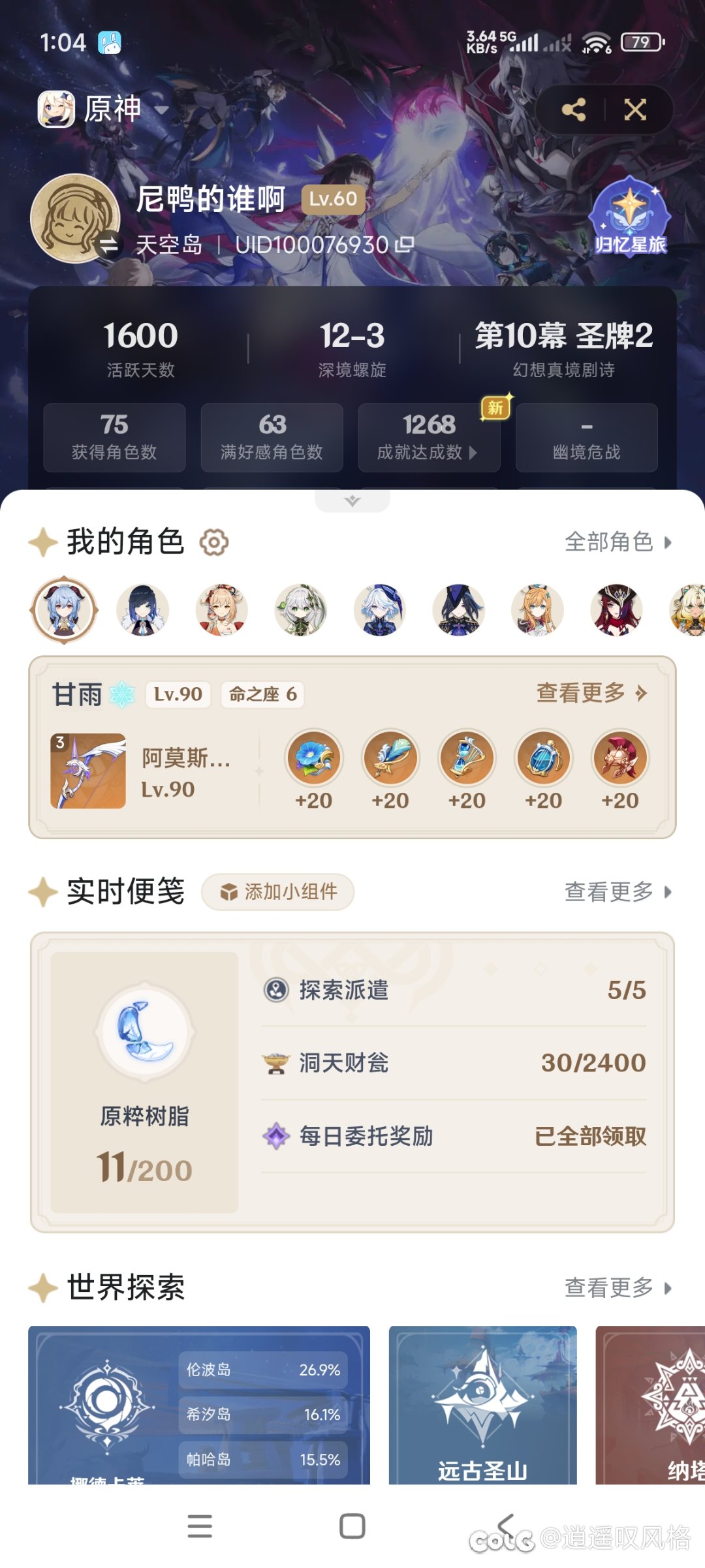Open 我的角色 settings gear

[214, 542]
